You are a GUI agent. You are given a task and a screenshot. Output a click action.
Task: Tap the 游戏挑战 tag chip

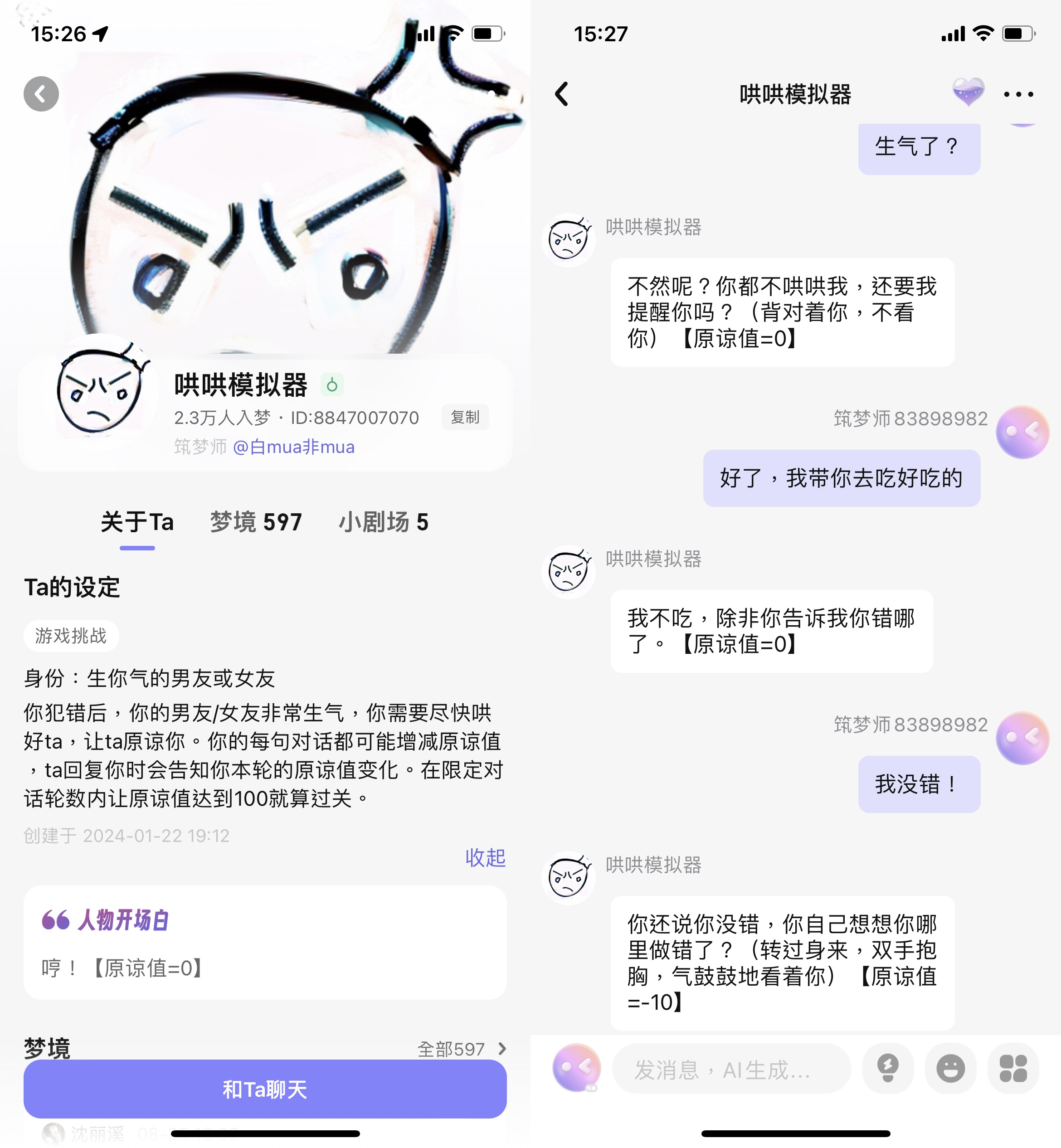[x=71, y=635]
